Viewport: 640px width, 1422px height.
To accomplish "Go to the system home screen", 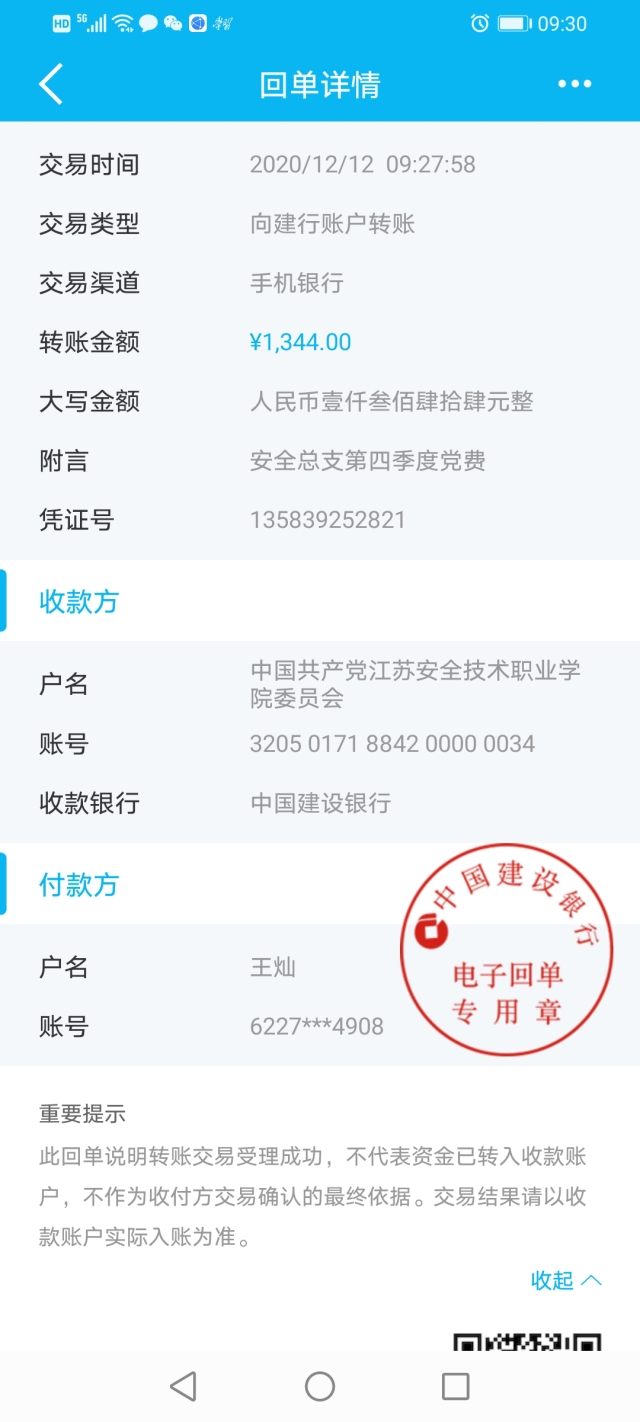I will coord(320,1386).
